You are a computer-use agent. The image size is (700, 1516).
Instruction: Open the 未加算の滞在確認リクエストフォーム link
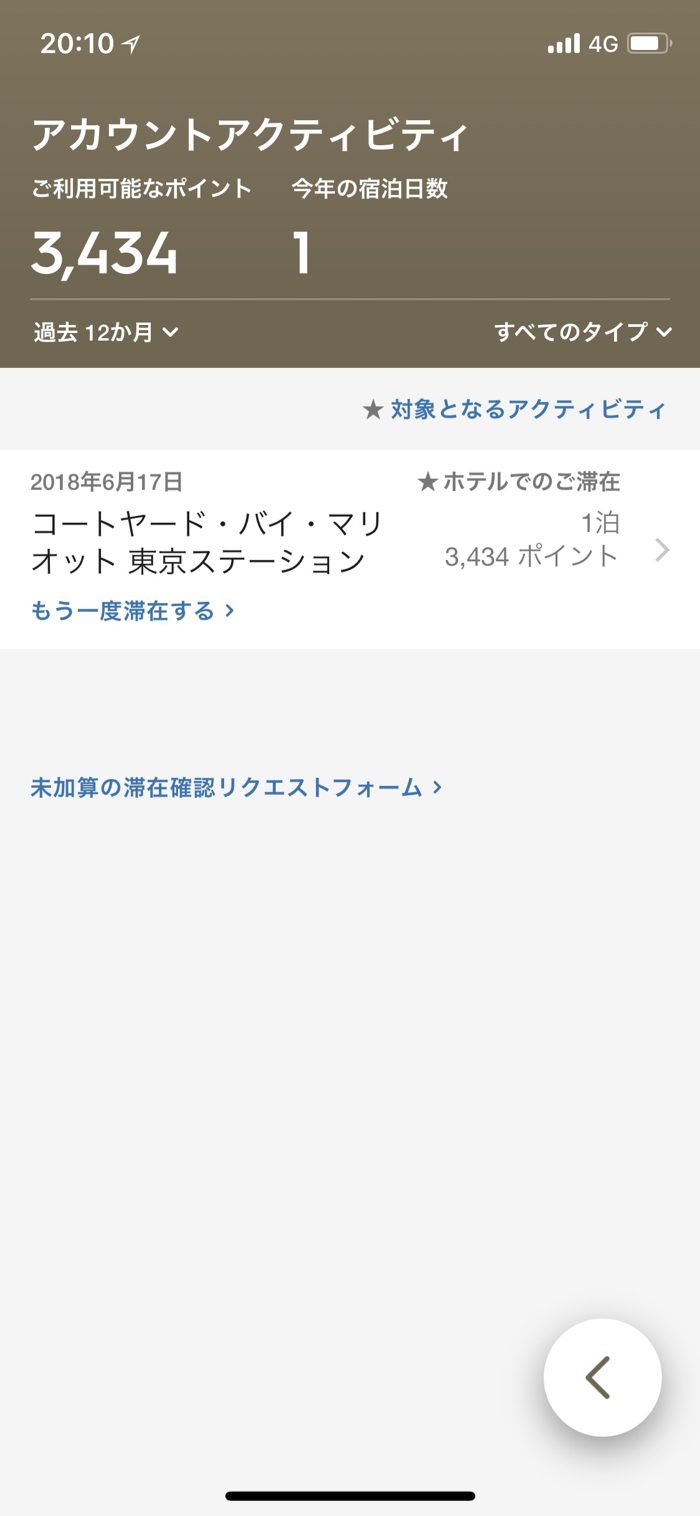point(236,788)
